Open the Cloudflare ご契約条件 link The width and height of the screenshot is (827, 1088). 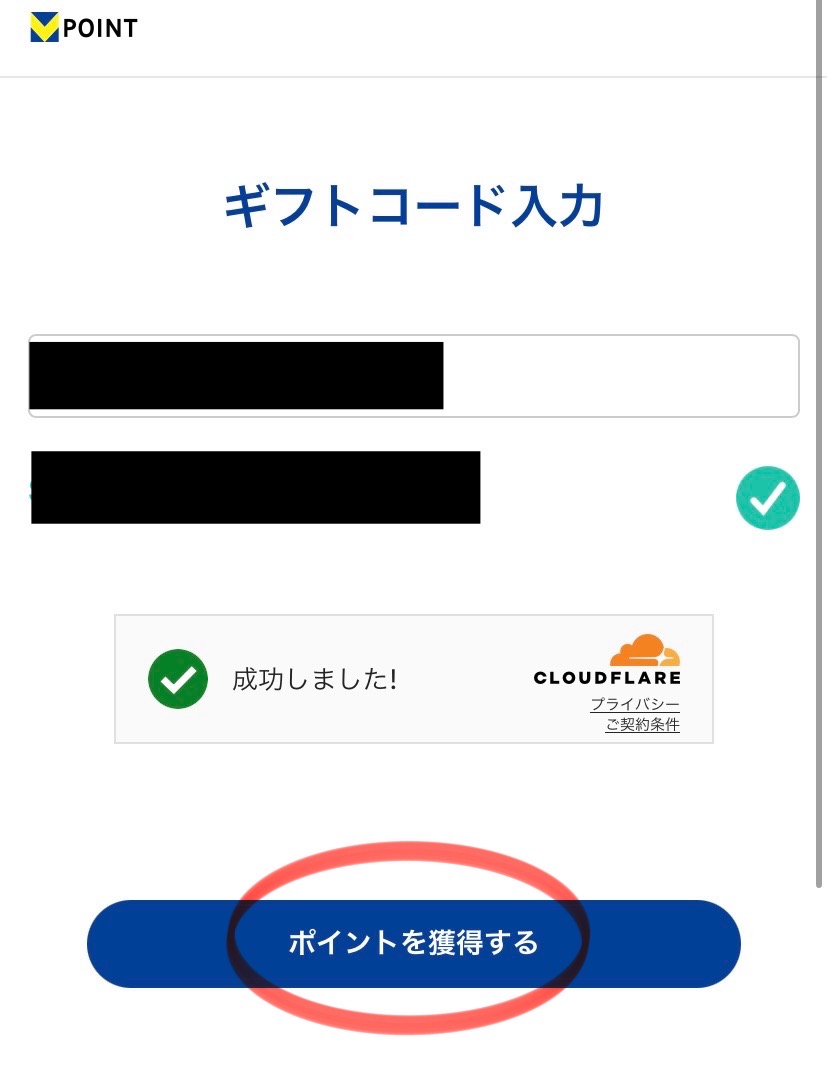(x=642, y=725)
